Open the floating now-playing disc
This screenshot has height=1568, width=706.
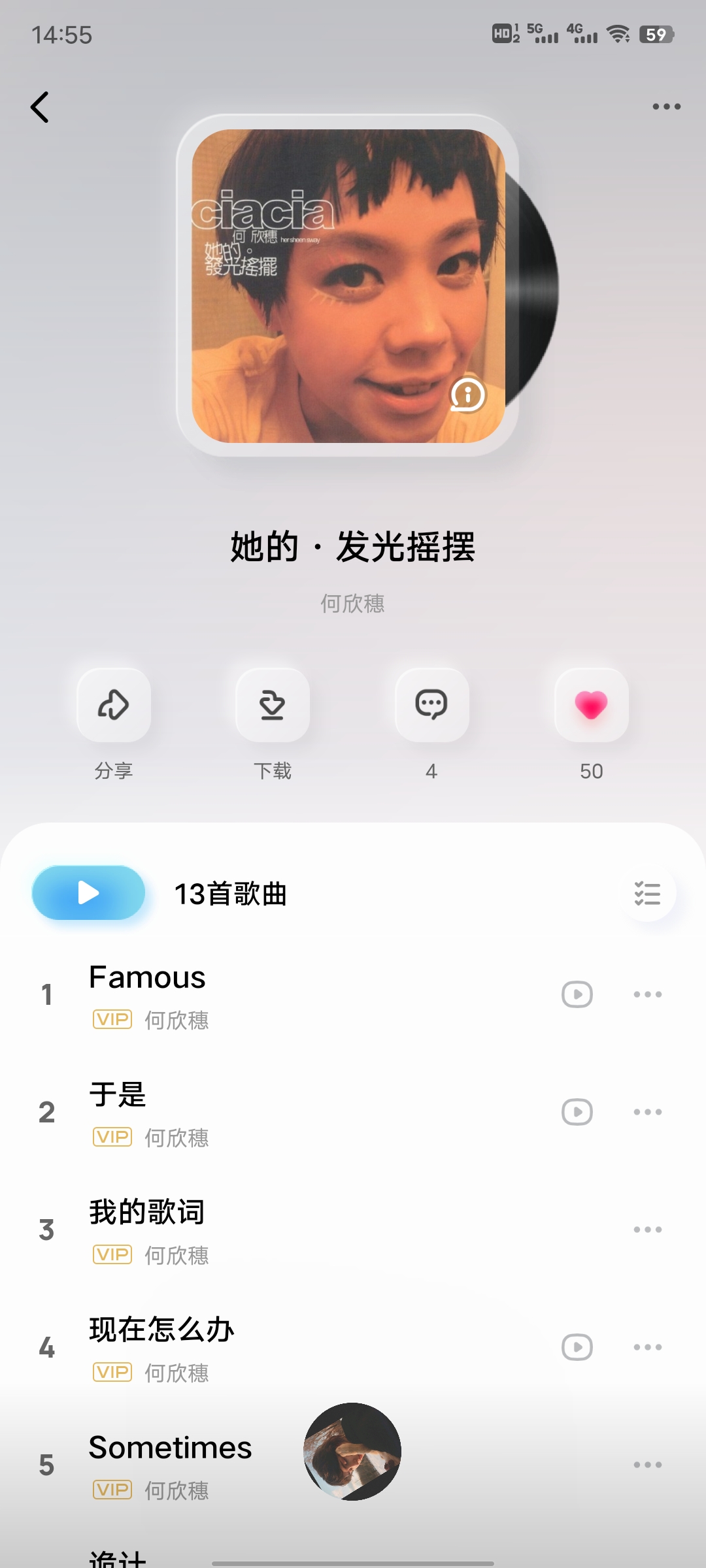pyautogui.click(x=352, y=1452)
